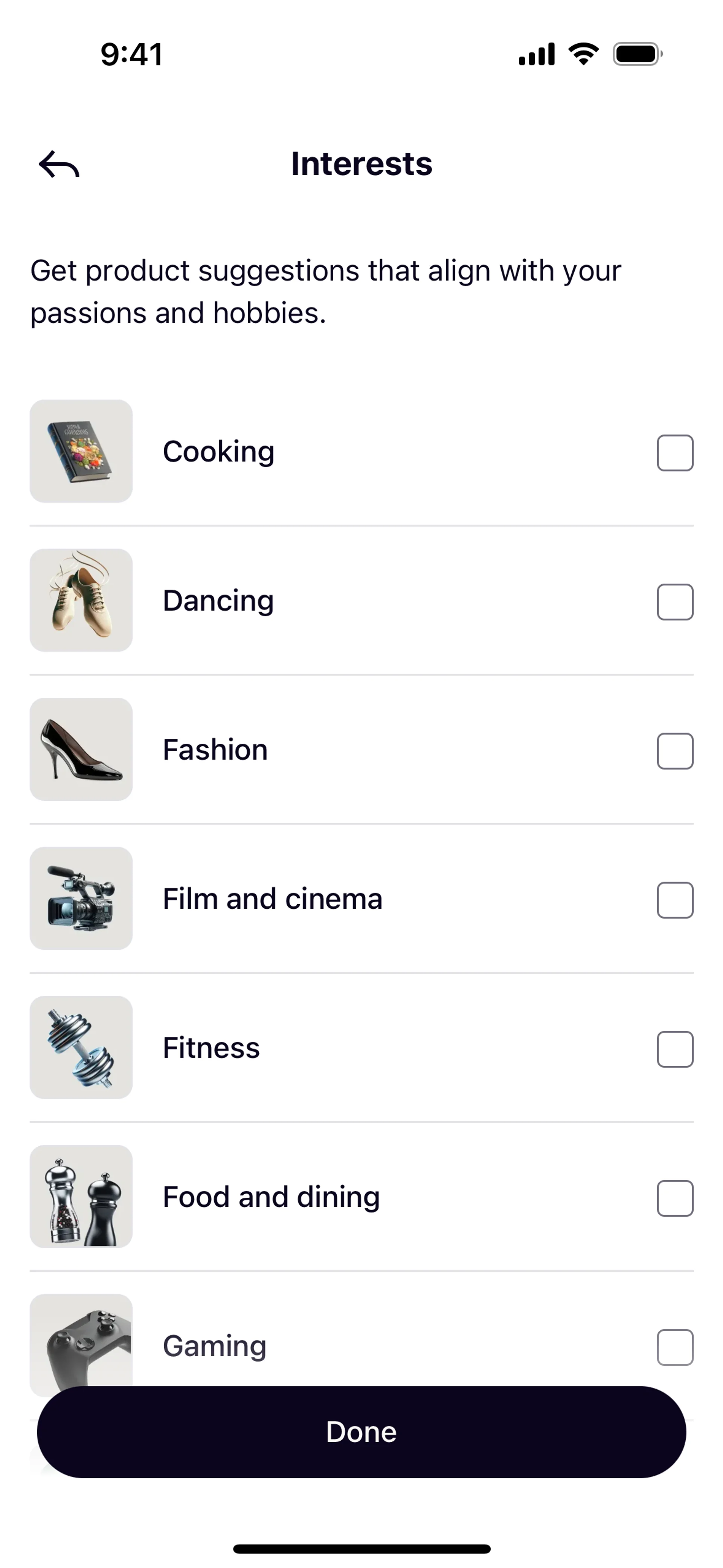Enable the Film and cinema checkbox
Image resolution: width=723 pixels, height=1568 pixels.
pos(675,900)
